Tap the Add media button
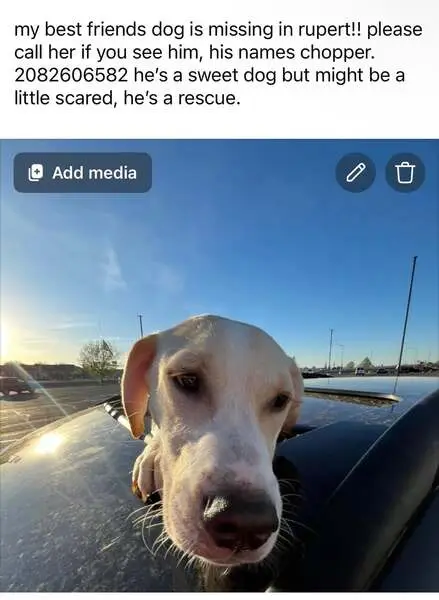 [x=83, y=173]
